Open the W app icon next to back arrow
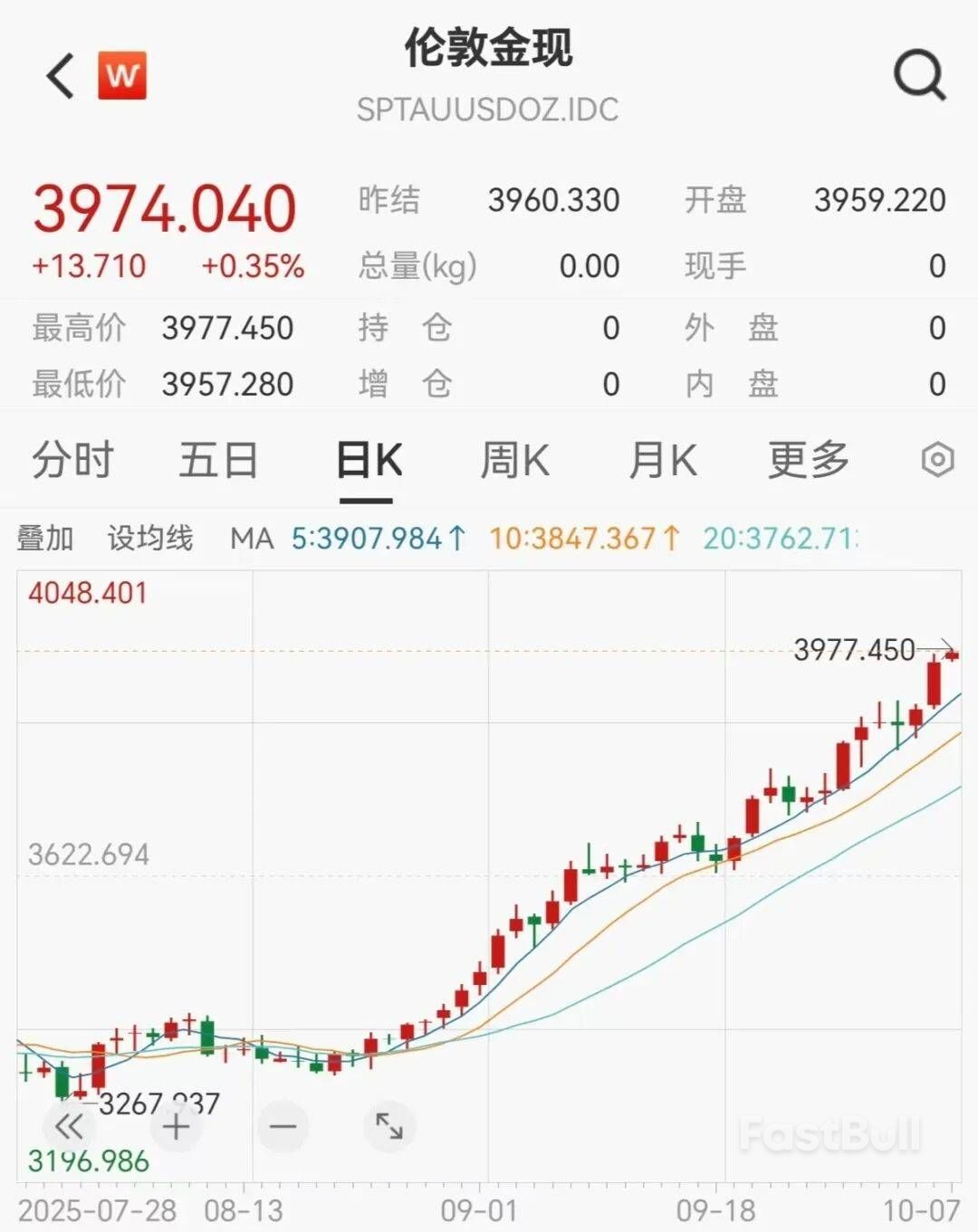 [x=123, y=74]
